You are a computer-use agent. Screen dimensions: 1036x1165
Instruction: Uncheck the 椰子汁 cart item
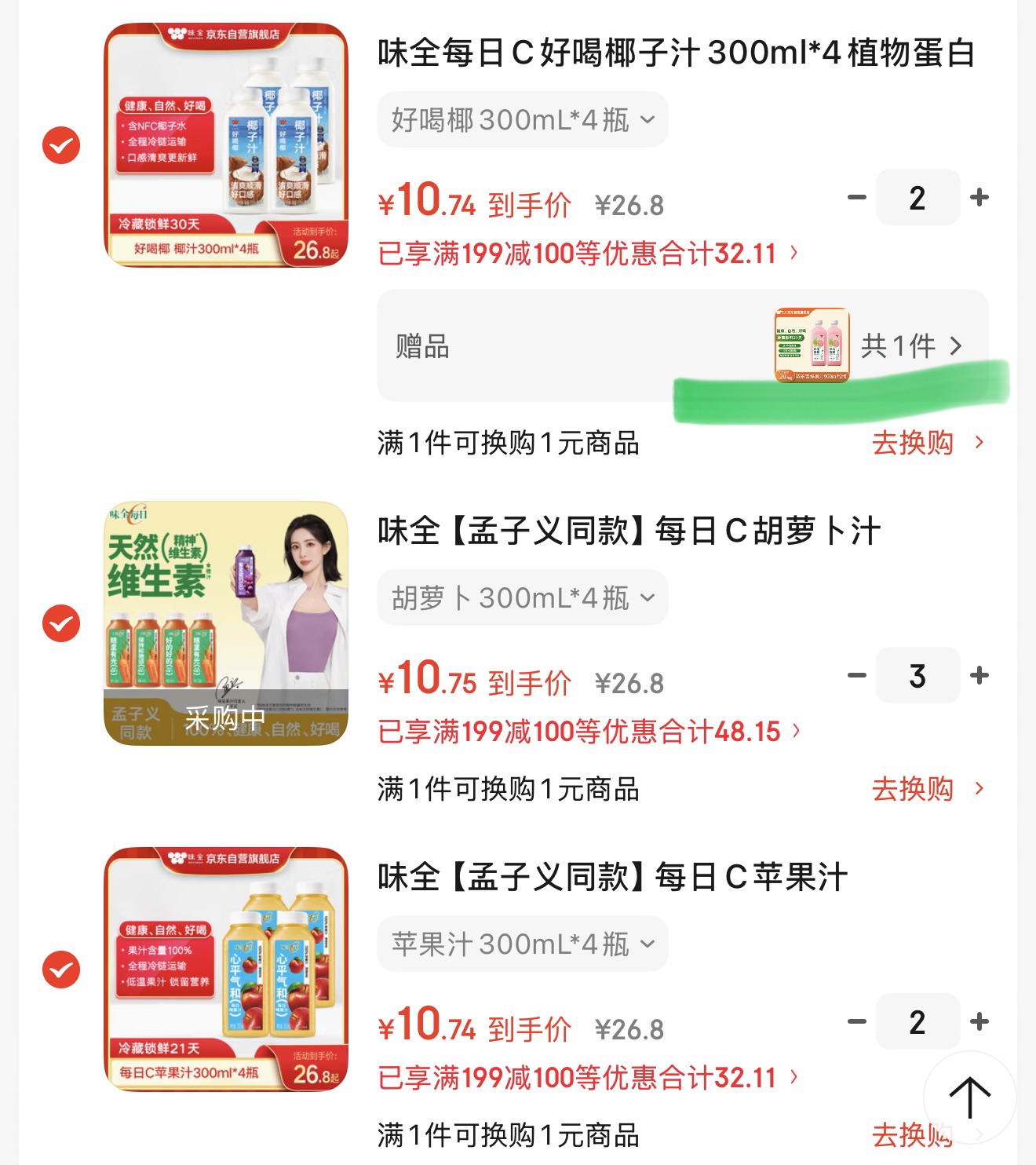point(61,145)
